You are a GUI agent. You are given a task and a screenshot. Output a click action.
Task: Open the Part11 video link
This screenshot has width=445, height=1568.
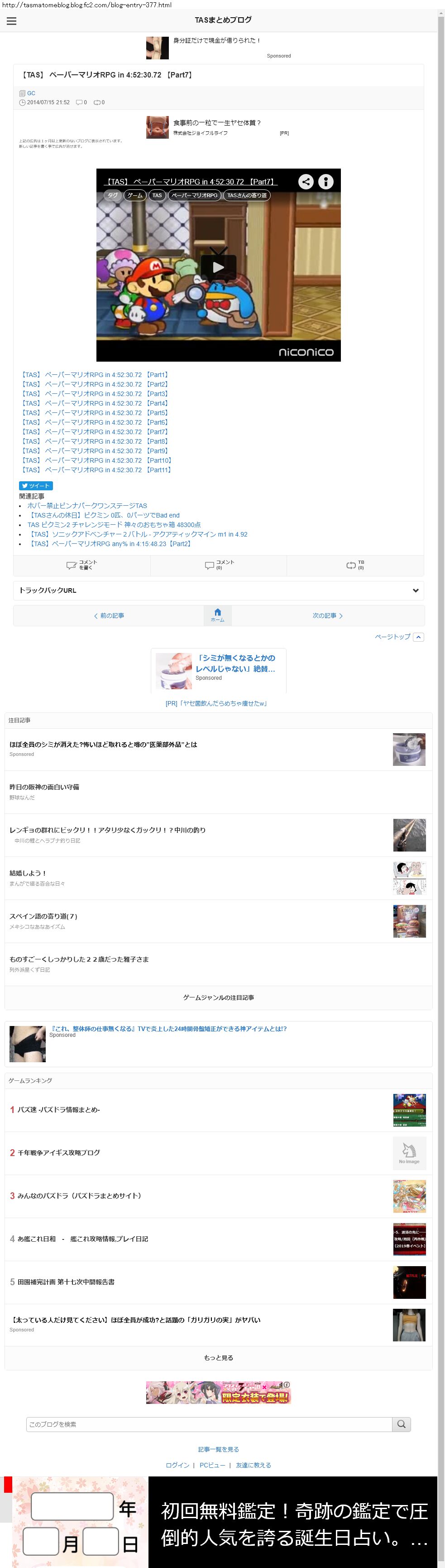97,470
